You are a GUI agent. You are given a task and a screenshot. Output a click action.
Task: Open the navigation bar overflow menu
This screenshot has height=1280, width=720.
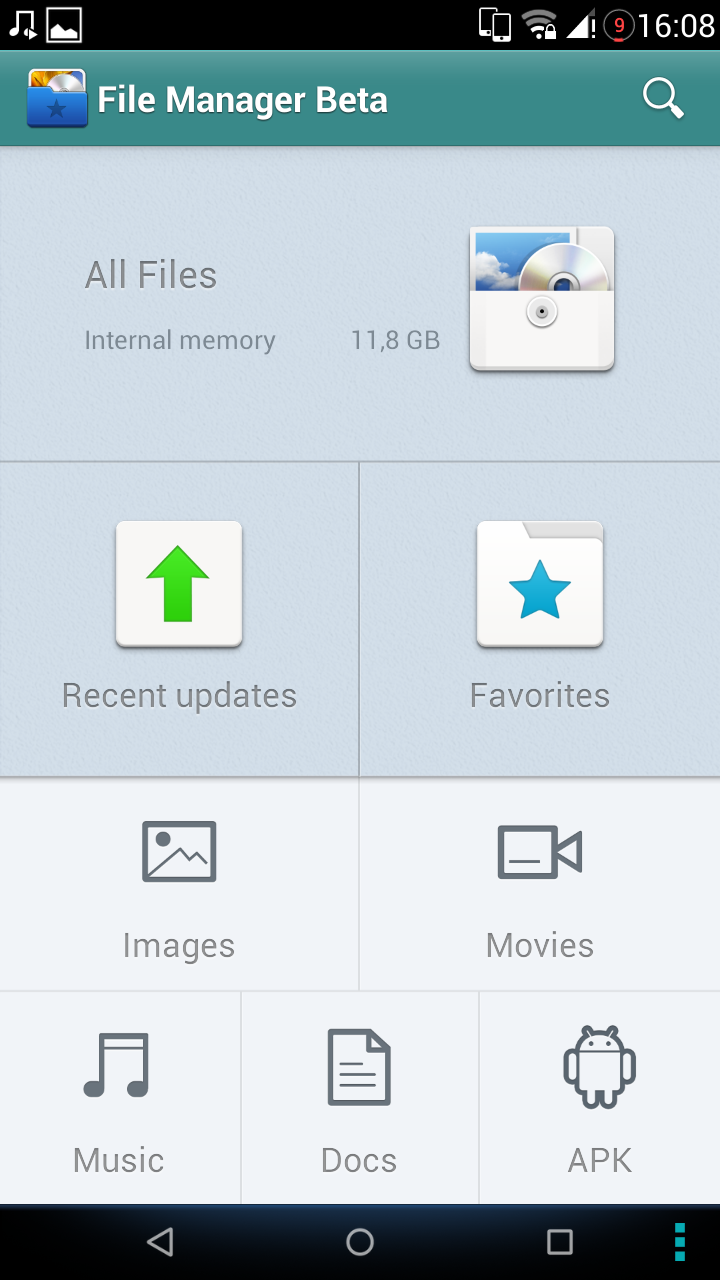tap(680, 1242)
